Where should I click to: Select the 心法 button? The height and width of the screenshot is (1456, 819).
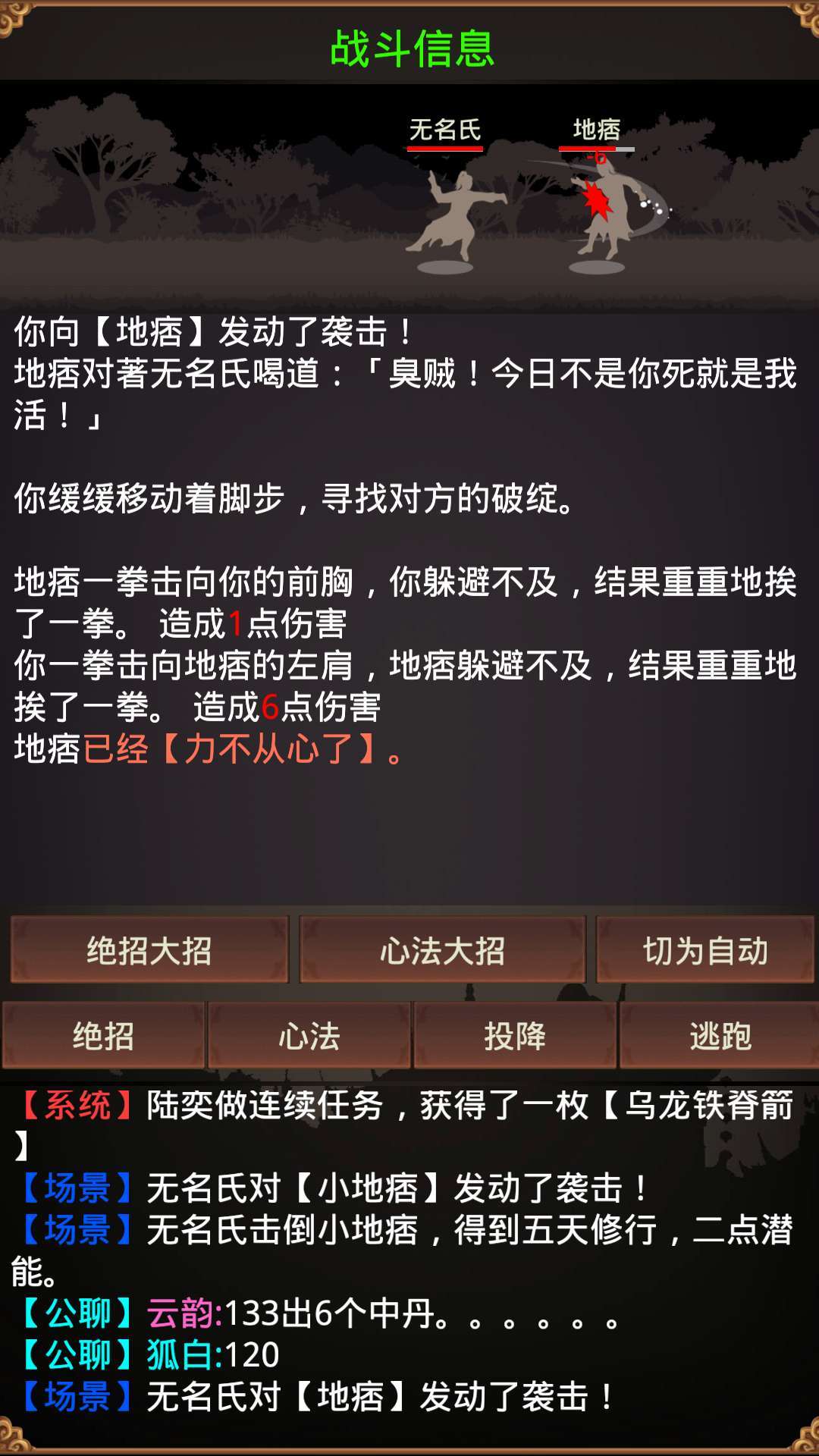(309, 1036)
